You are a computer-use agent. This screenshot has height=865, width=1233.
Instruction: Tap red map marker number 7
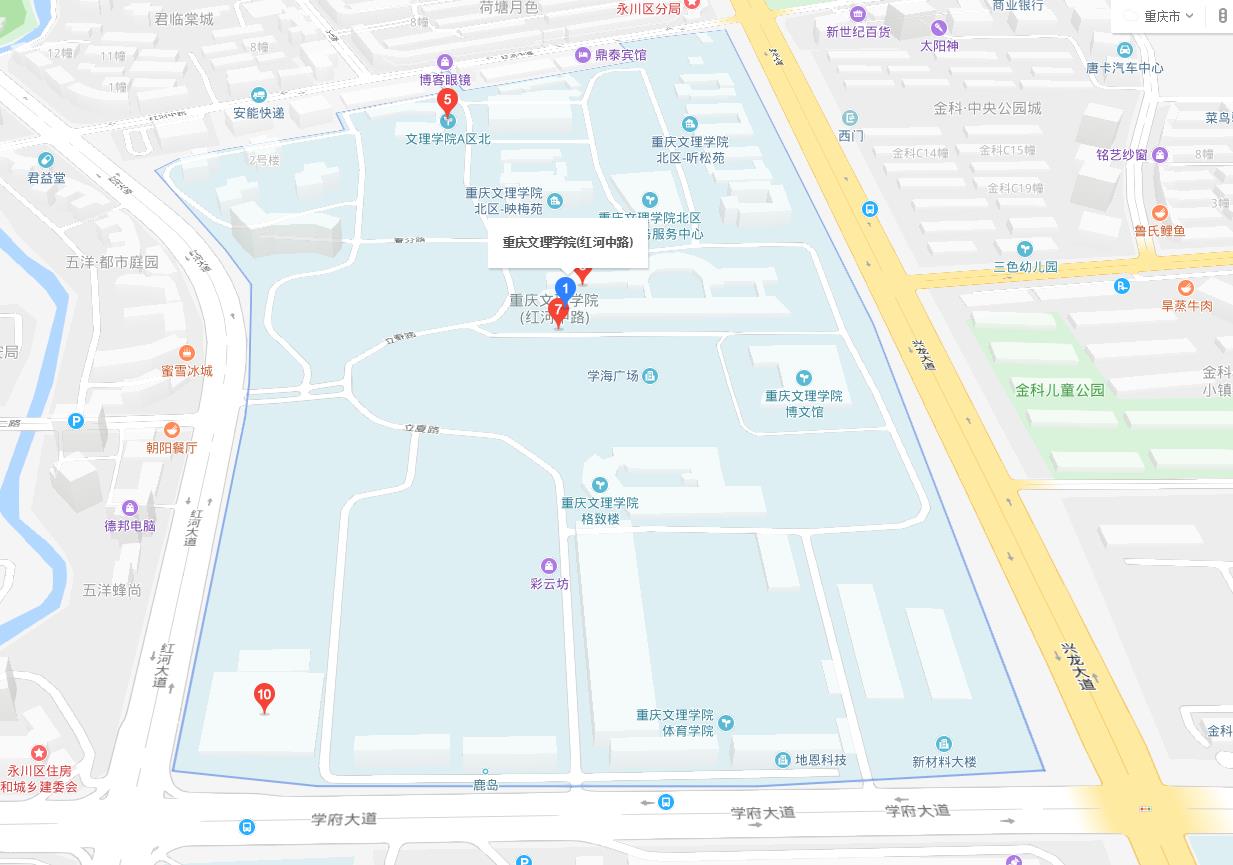(x=558, y=311)
